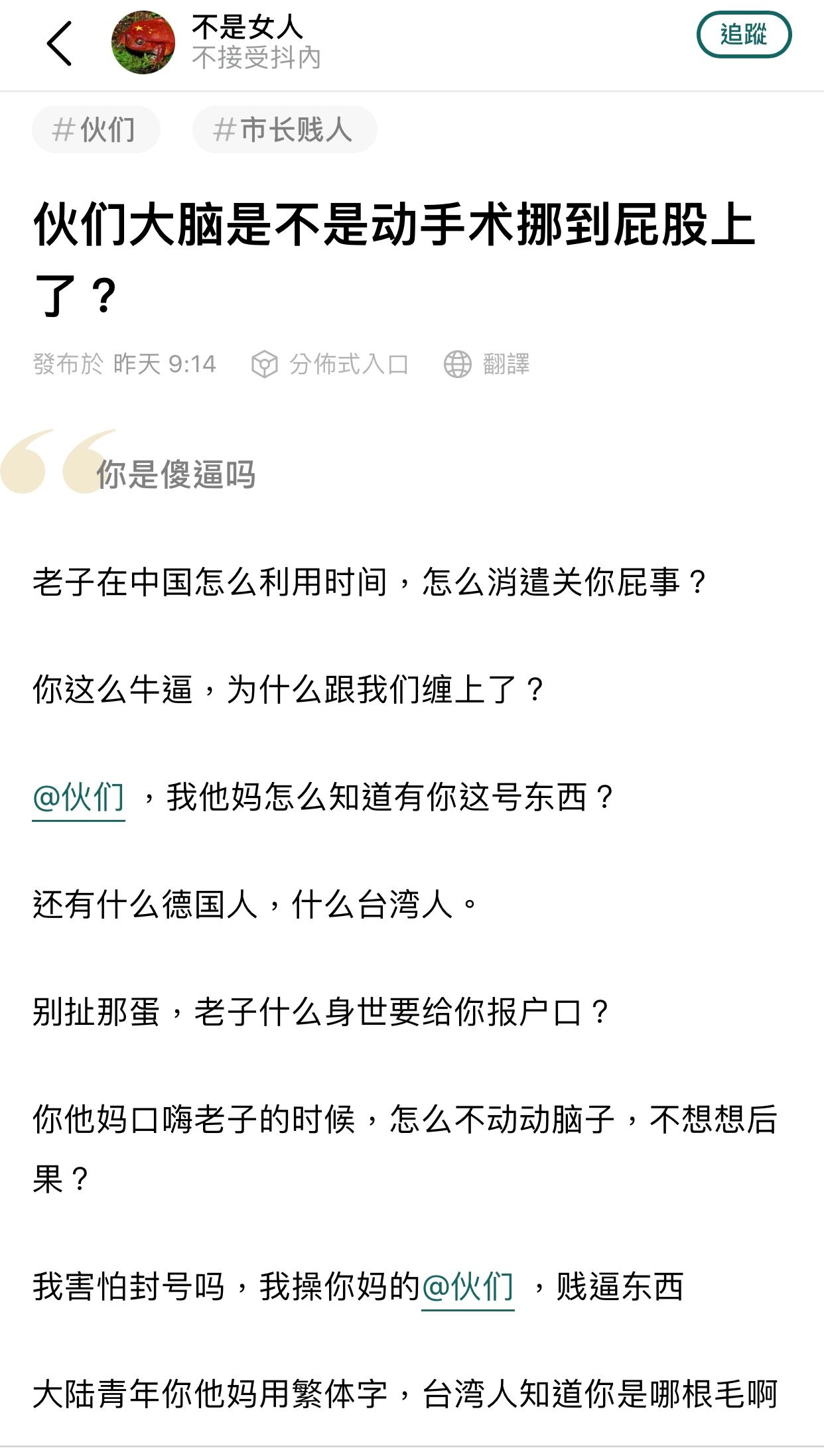
Task: Open the @伙们 mention before 我他妈怎么知道
Action: (79, 798)
